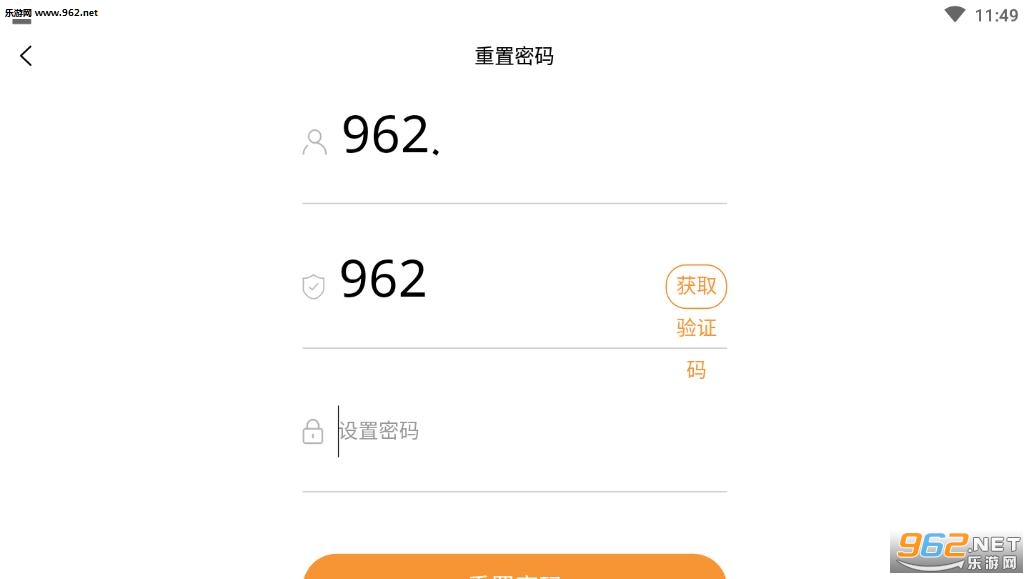Tap the account field showing 962.

click(520, 138)
